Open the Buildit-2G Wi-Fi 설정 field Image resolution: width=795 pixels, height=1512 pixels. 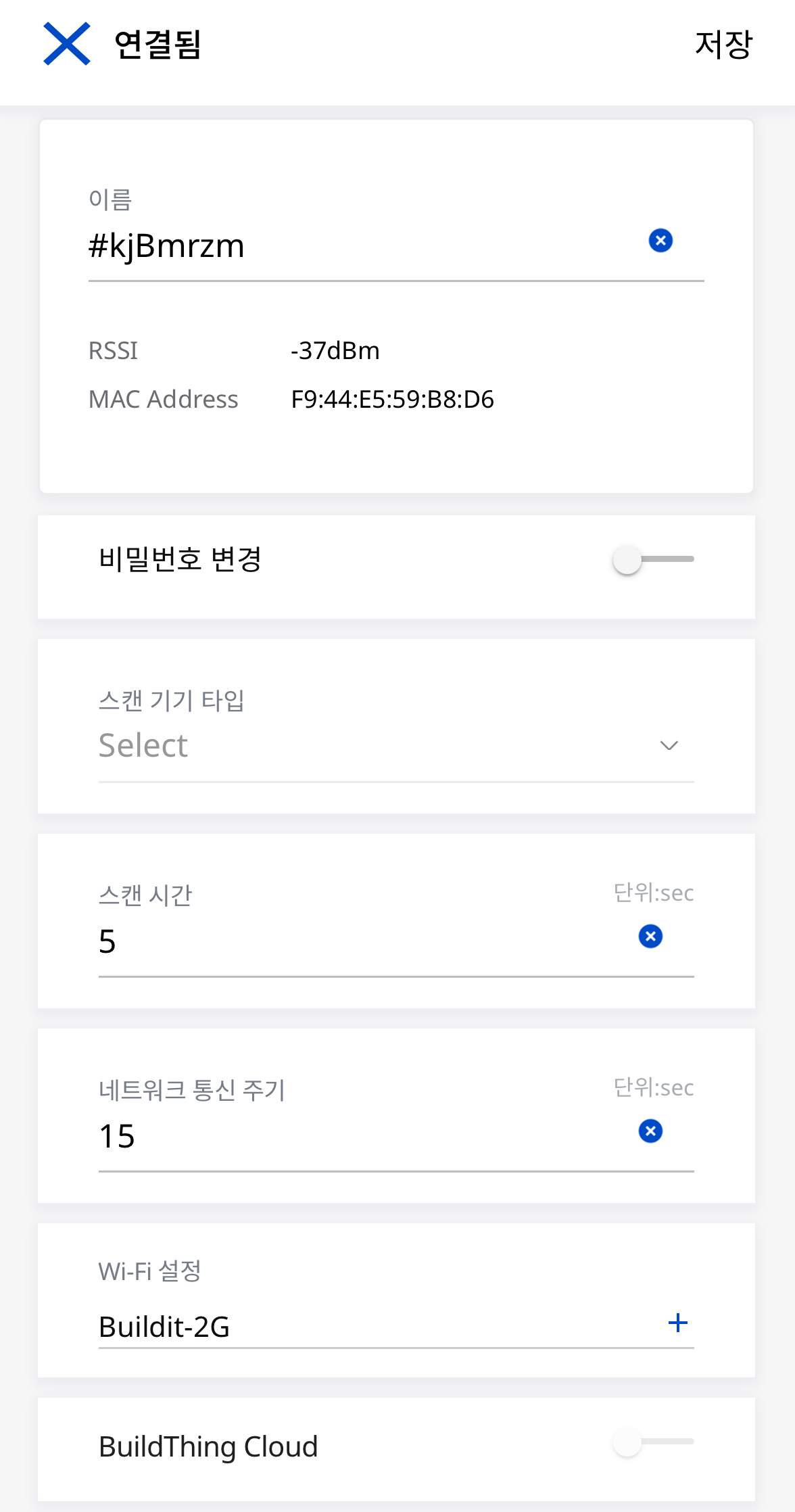[x=379, y=1327]
